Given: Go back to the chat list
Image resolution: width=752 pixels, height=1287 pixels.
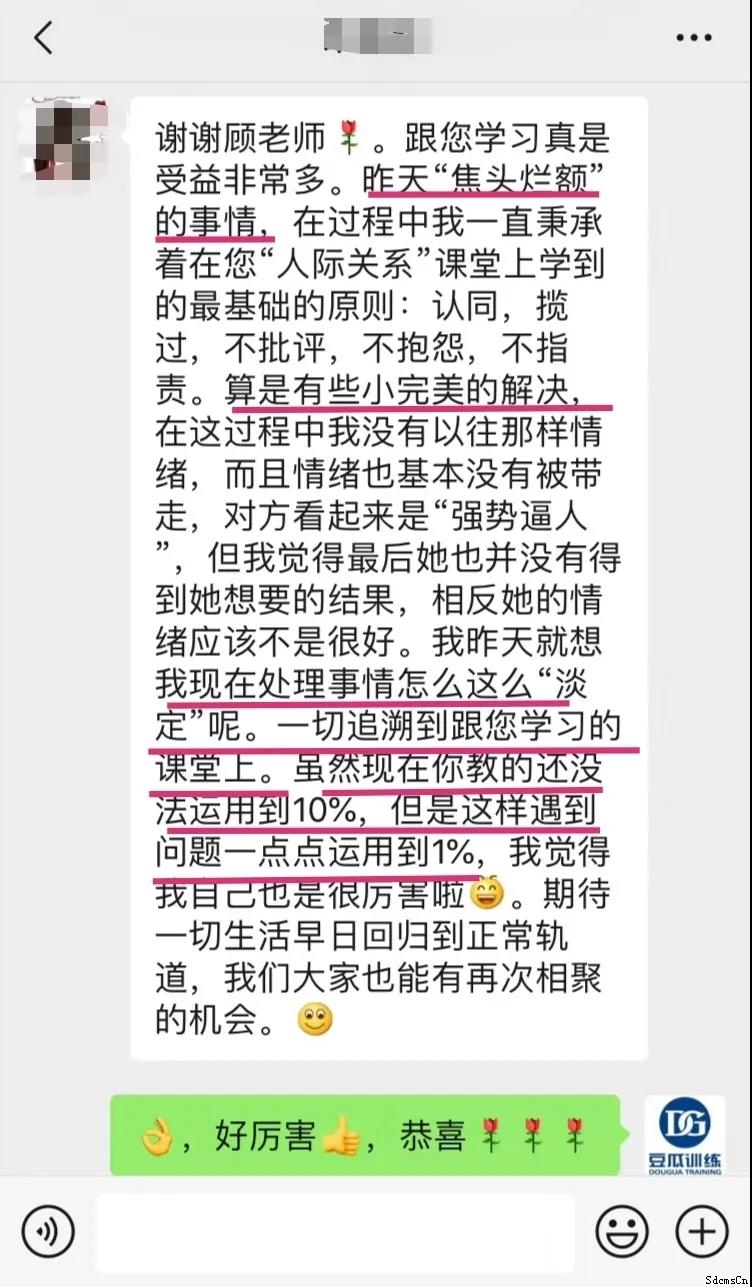Looking at the screenshot, I should (x=42, y=39).
